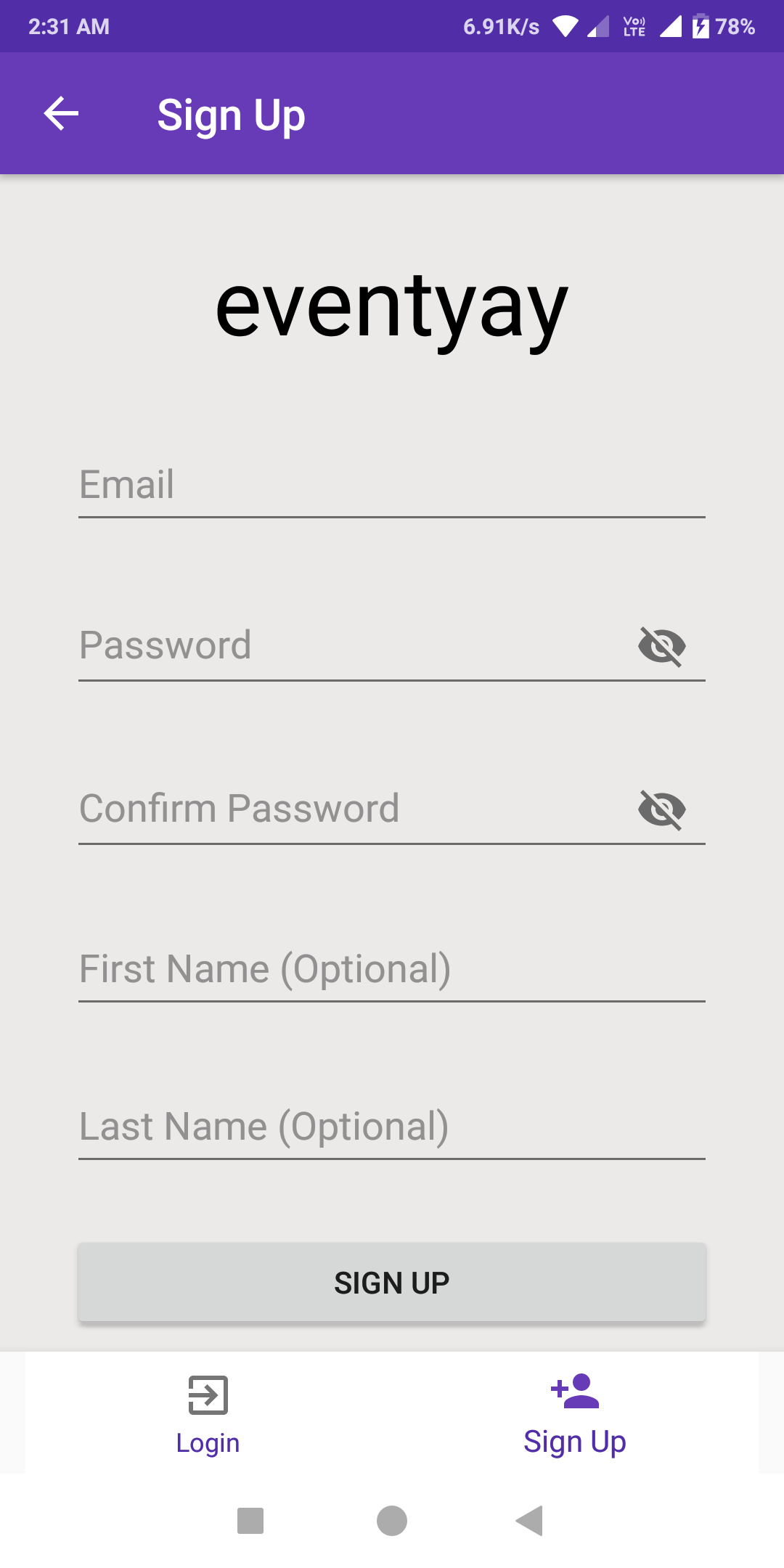The width and height of the screenshot is (784, 1568).
Task: Go to the home screen
Action: pyautogui.click(x=392, y=1521)
